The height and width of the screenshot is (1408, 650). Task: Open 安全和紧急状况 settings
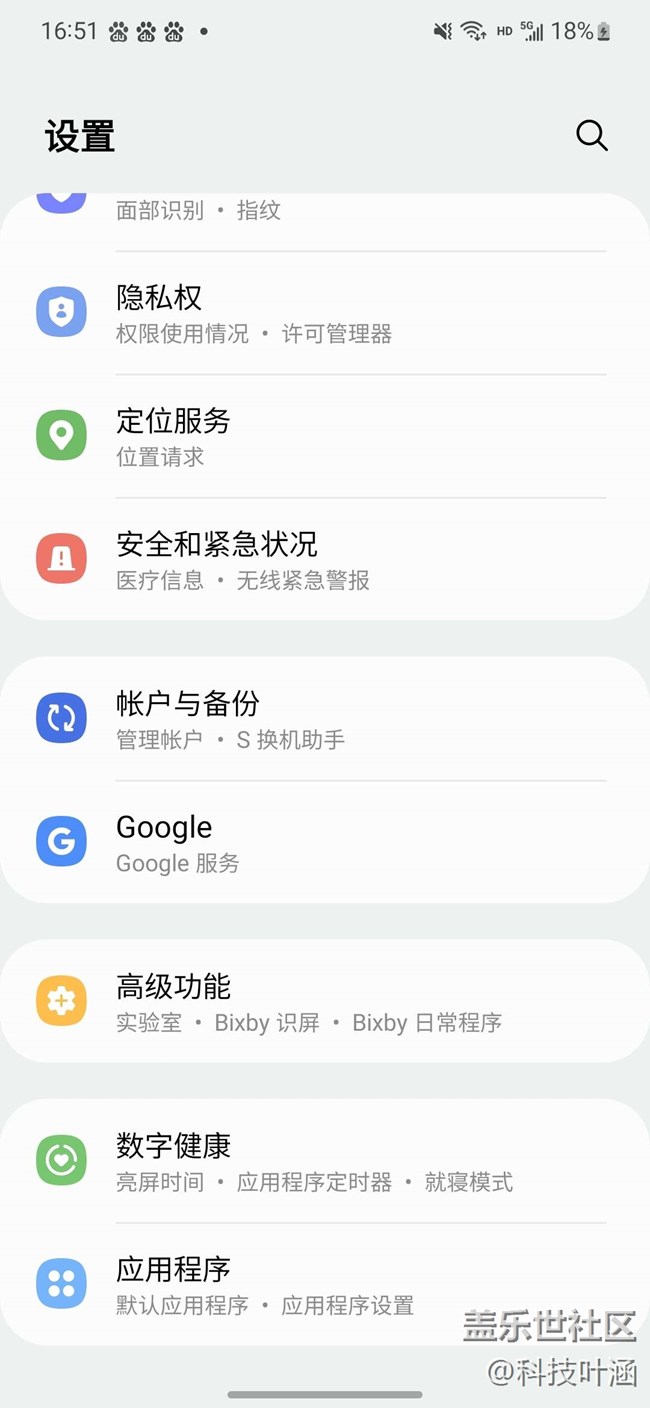coord(325,560)
